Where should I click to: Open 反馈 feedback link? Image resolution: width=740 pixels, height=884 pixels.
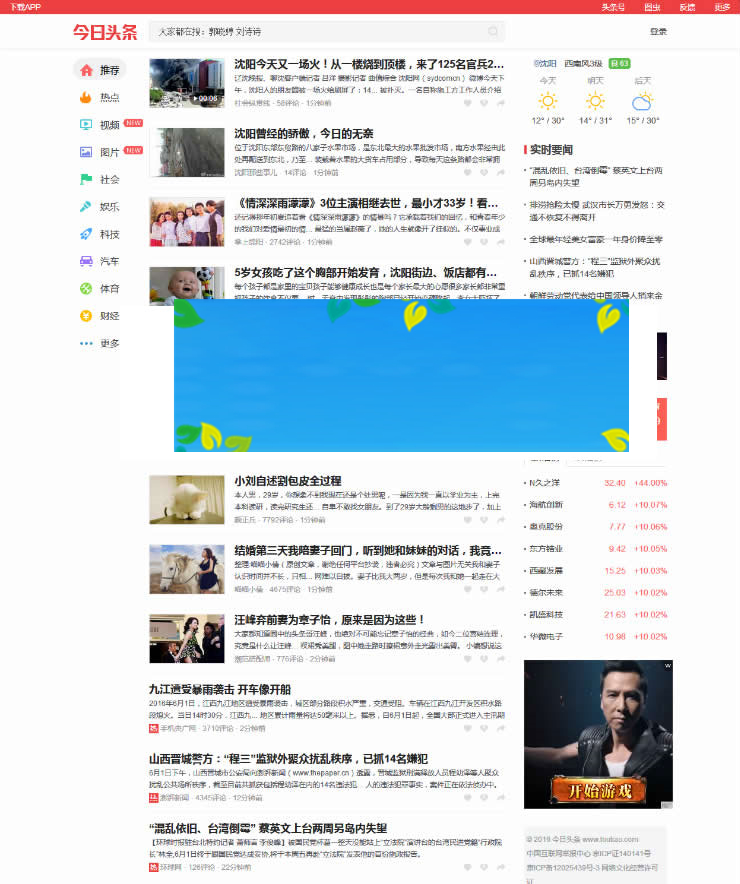coord(687,7)
